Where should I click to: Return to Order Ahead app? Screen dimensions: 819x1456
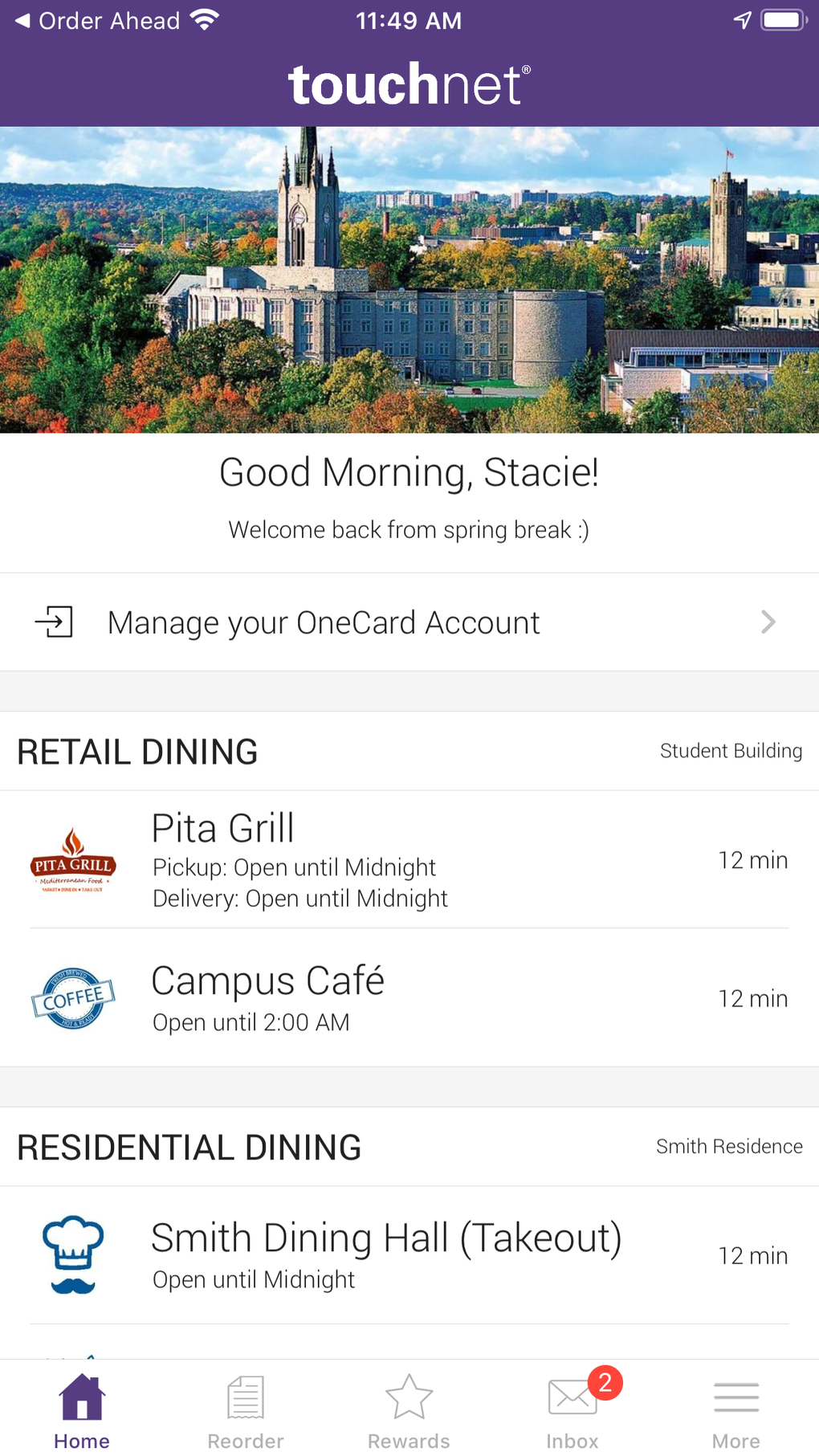click(98, 21)
